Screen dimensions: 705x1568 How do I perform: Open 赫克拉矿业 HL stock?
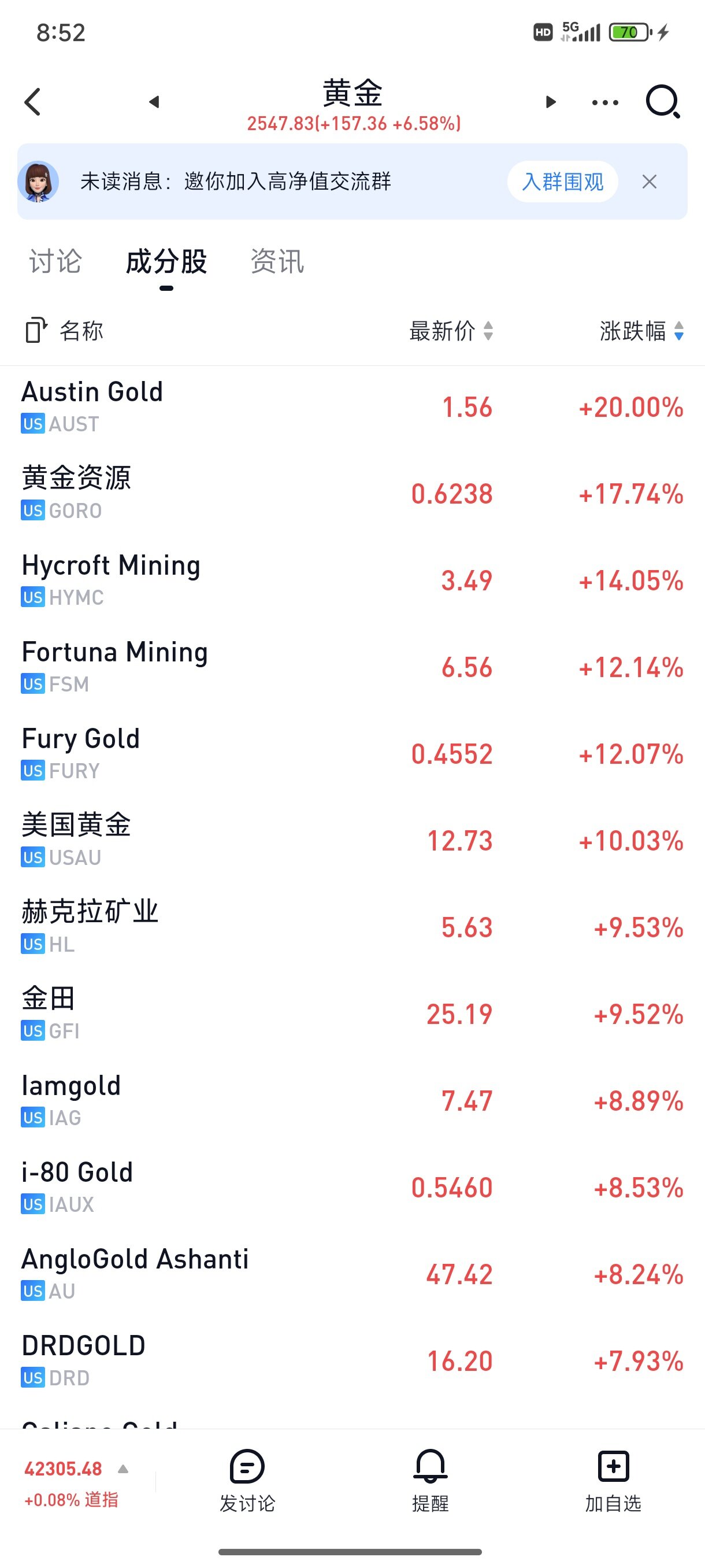click(x=352, y=927)
